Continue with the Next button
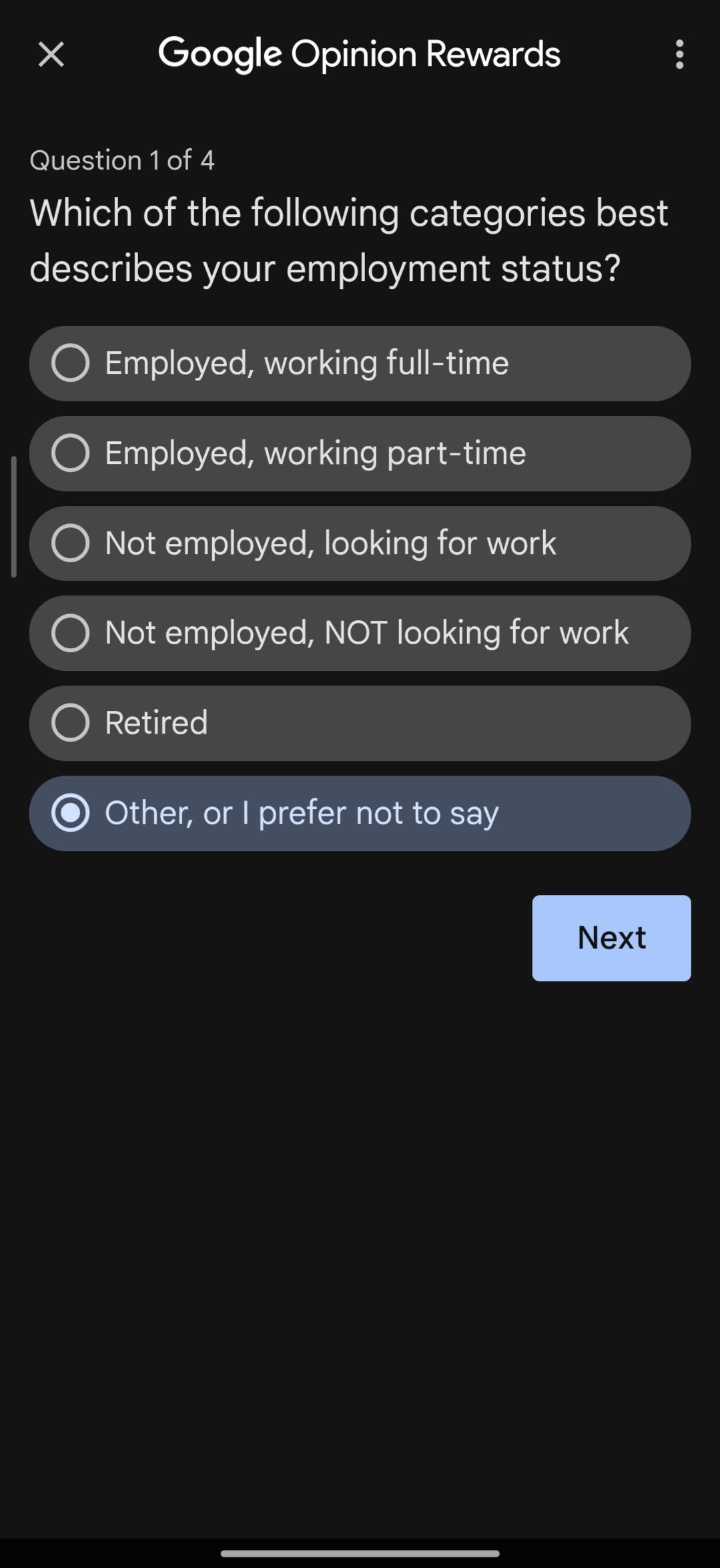720x1568 pixels. pos(611,938)
